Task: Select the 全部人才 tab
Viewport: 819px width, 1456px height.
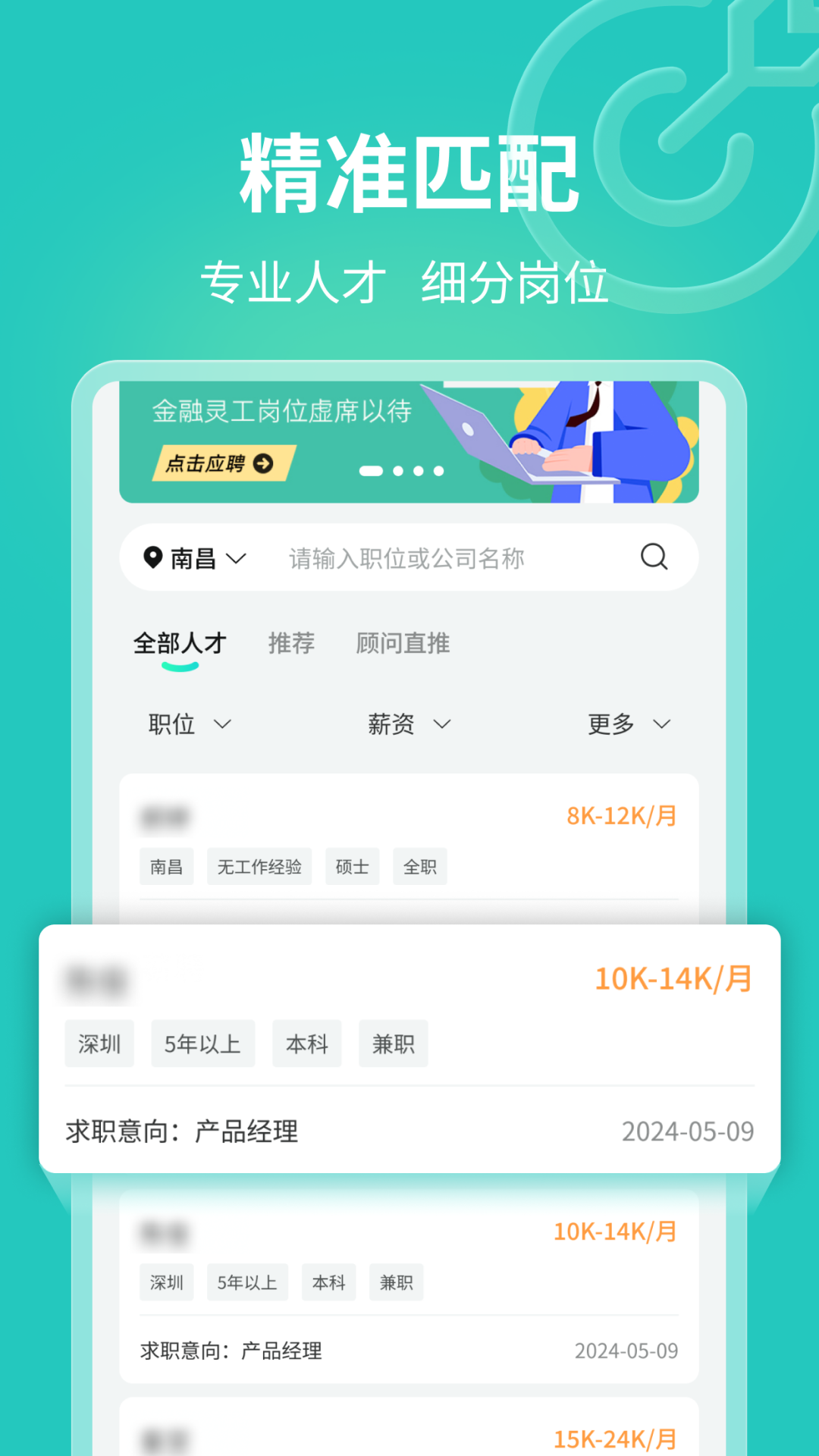Action: tap(180, 643)
